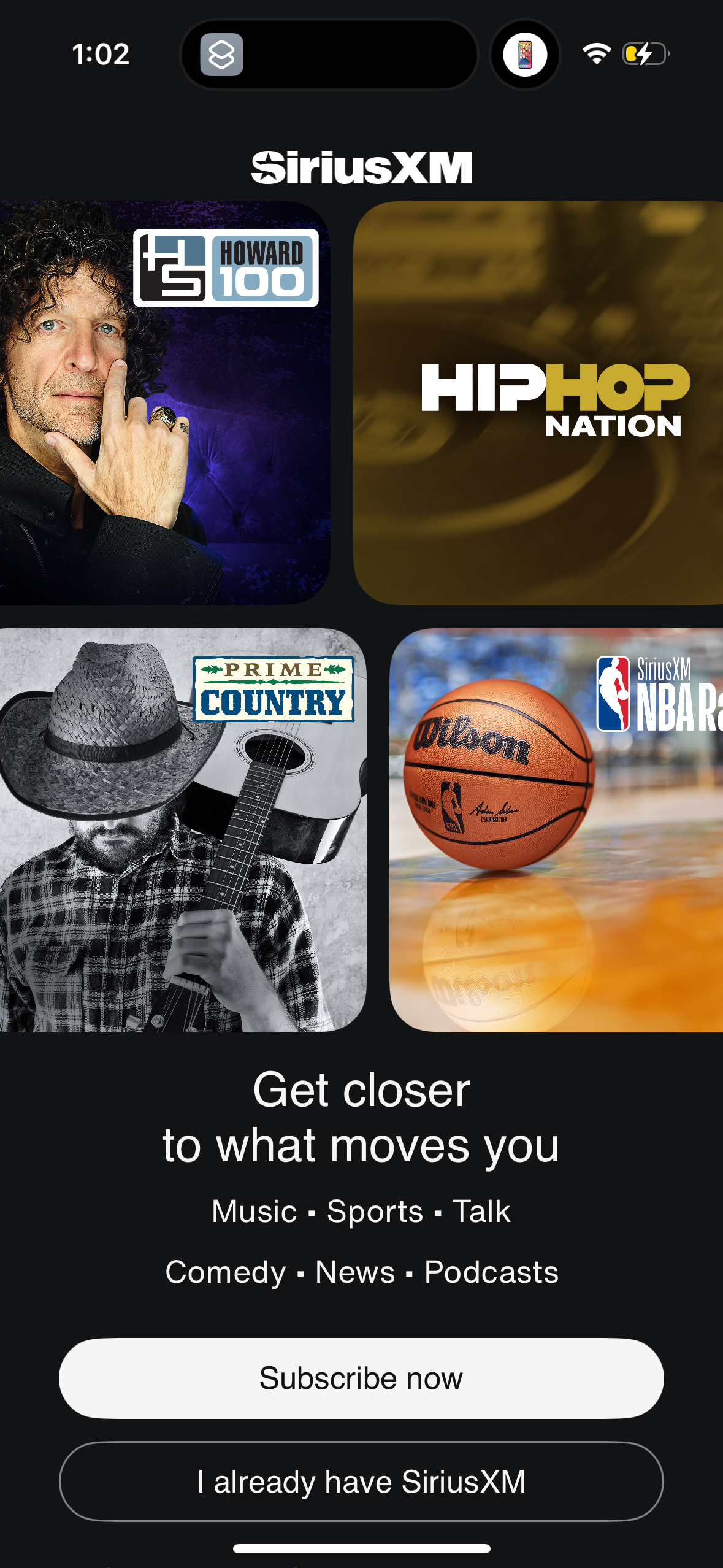This screenshot has width=723, height=1568.
Task: Click the Music Sports Talk text line
Action: tap(361, 1211)
